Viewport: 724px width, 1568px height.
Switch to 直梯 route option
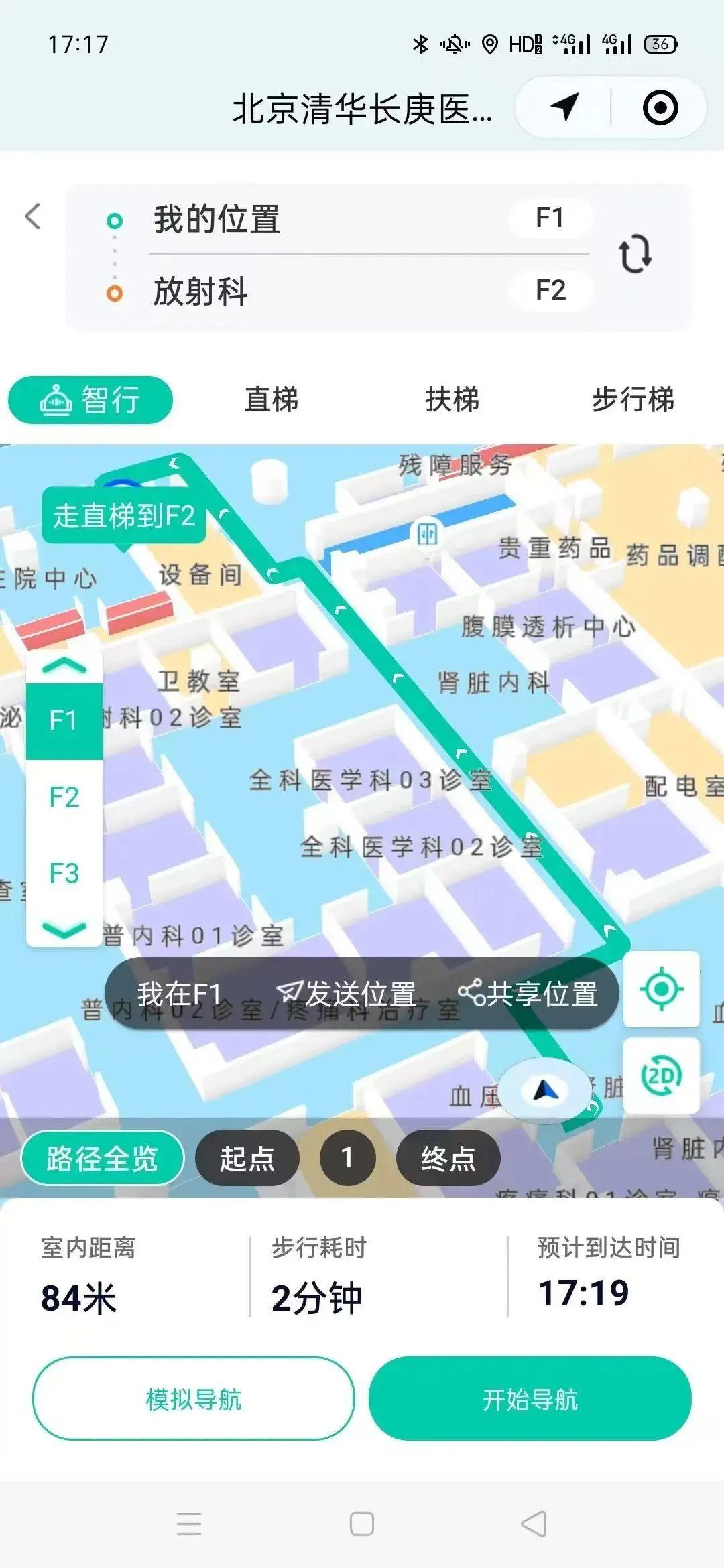[x=271, y=400]
